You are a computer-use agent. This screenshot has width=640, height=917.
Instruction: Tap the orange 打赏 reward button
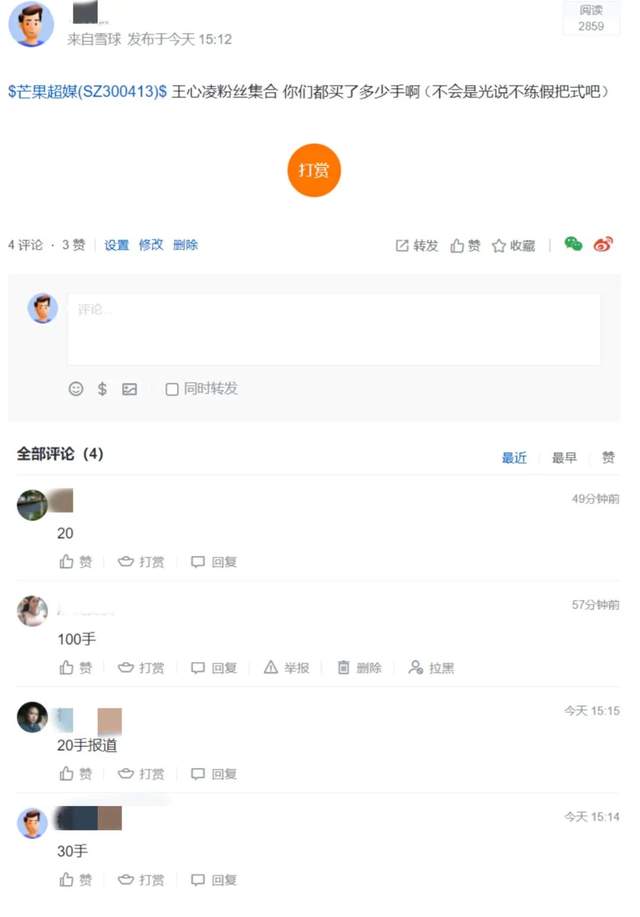click(x=314, y=170)
